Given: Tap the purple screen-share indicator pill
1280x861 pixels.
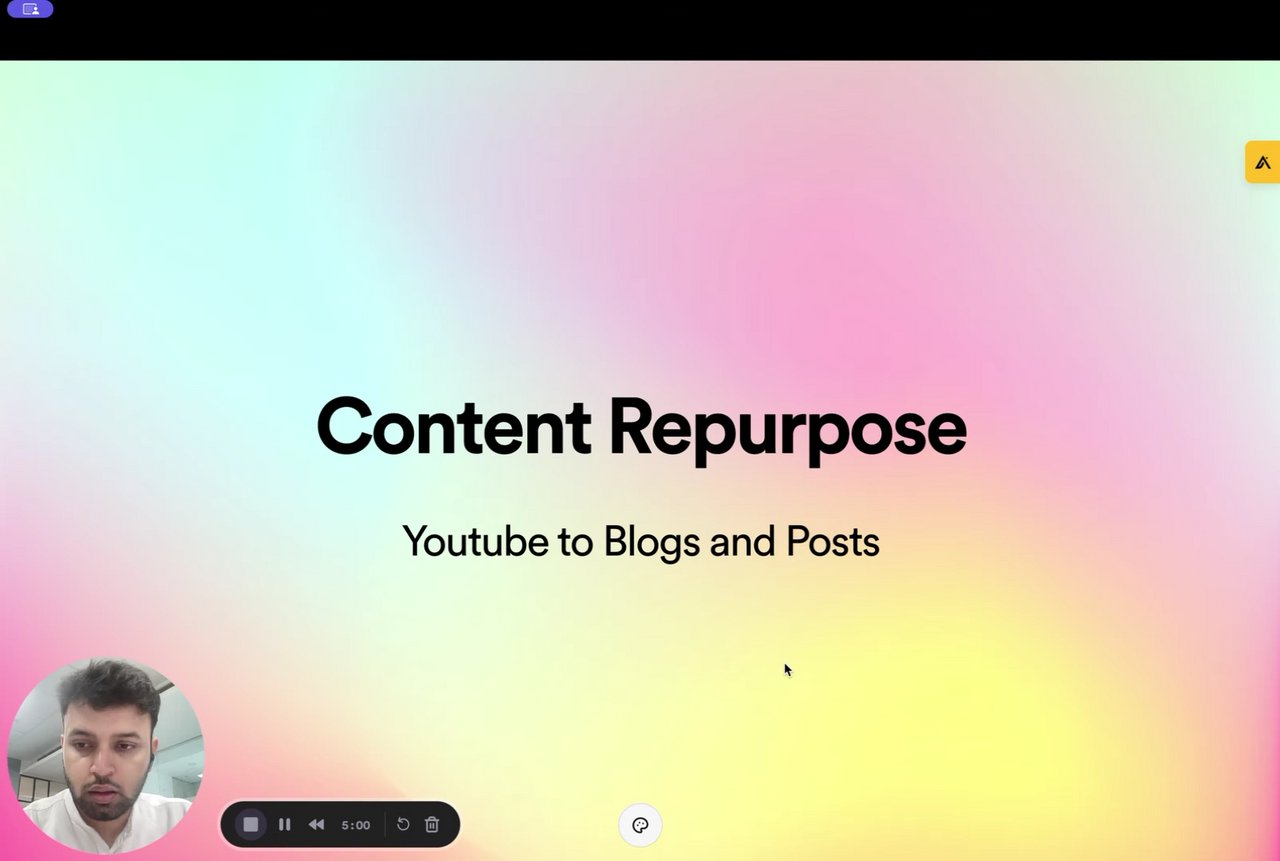Looking at the screenshot, I should [x=30, y=9].
